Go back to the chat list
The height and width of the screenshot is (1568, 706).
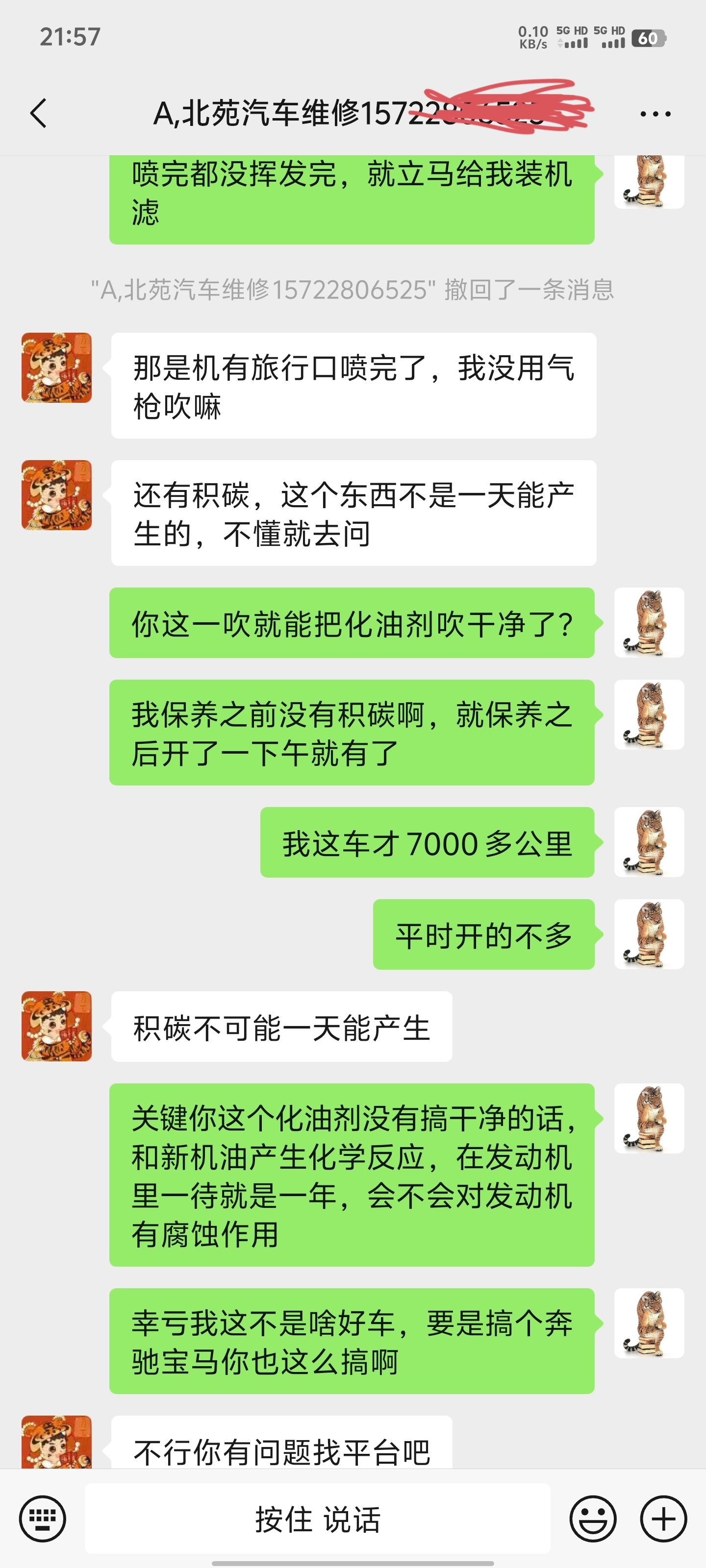(38, 113)
